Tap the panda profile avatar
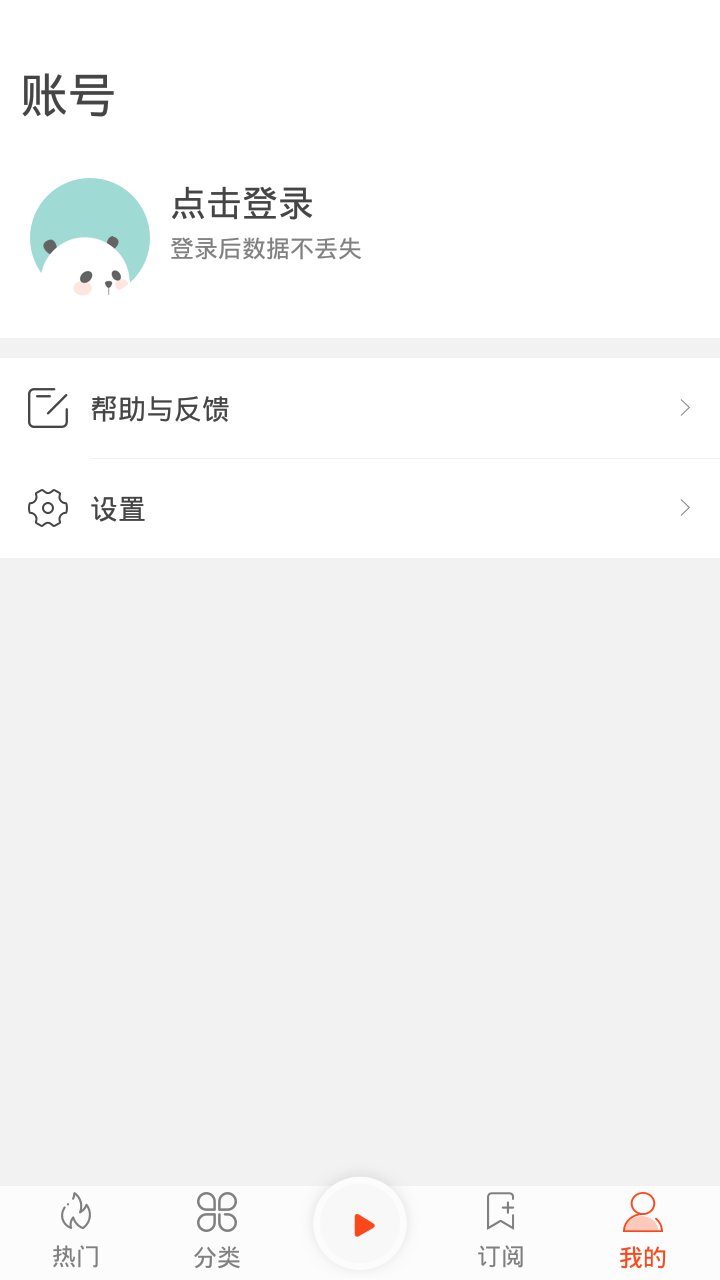The image size is (720, 1280). pos(90,238)
